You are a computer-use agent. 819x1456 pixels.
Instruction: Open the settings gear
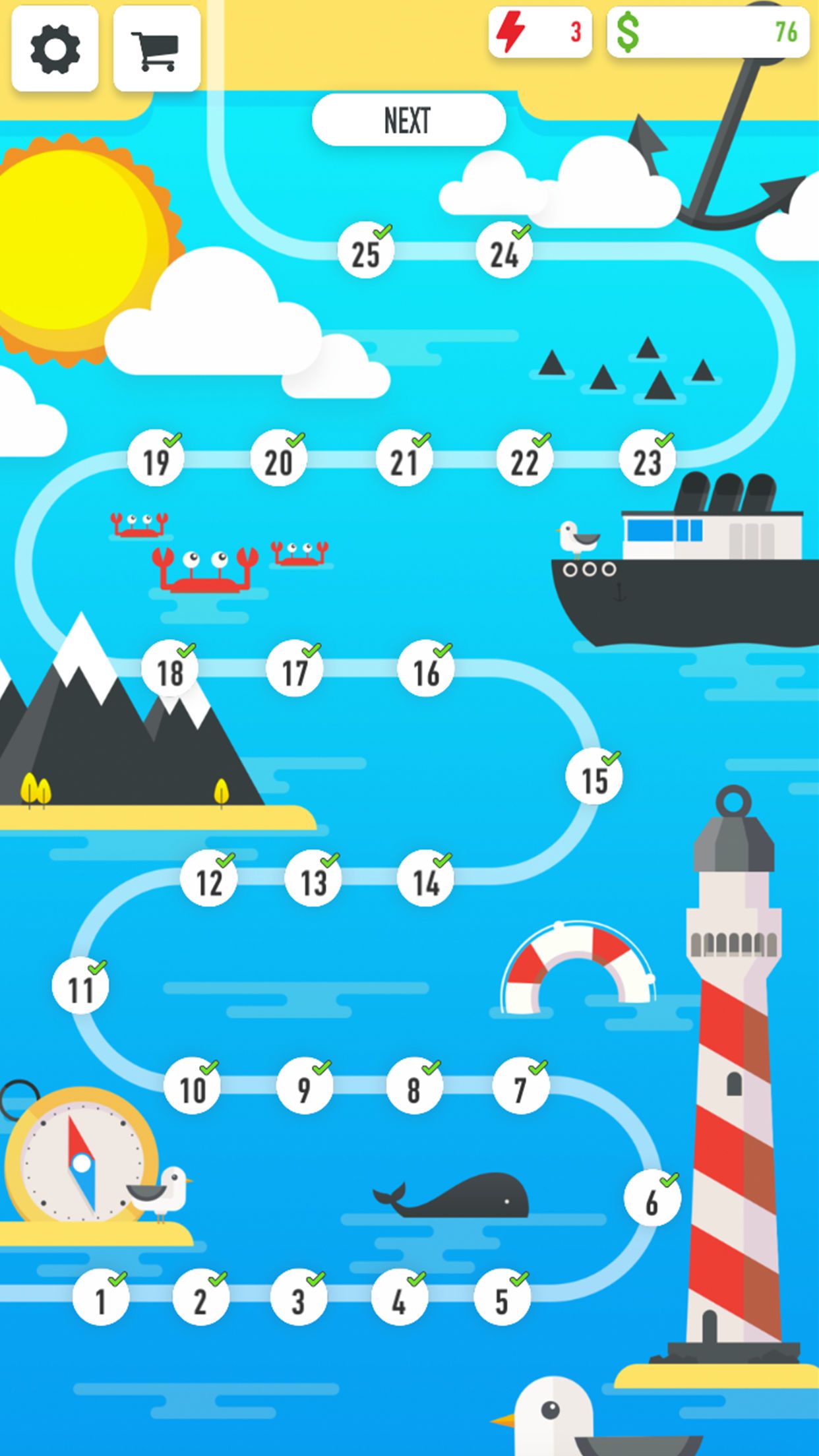(55, 49)
